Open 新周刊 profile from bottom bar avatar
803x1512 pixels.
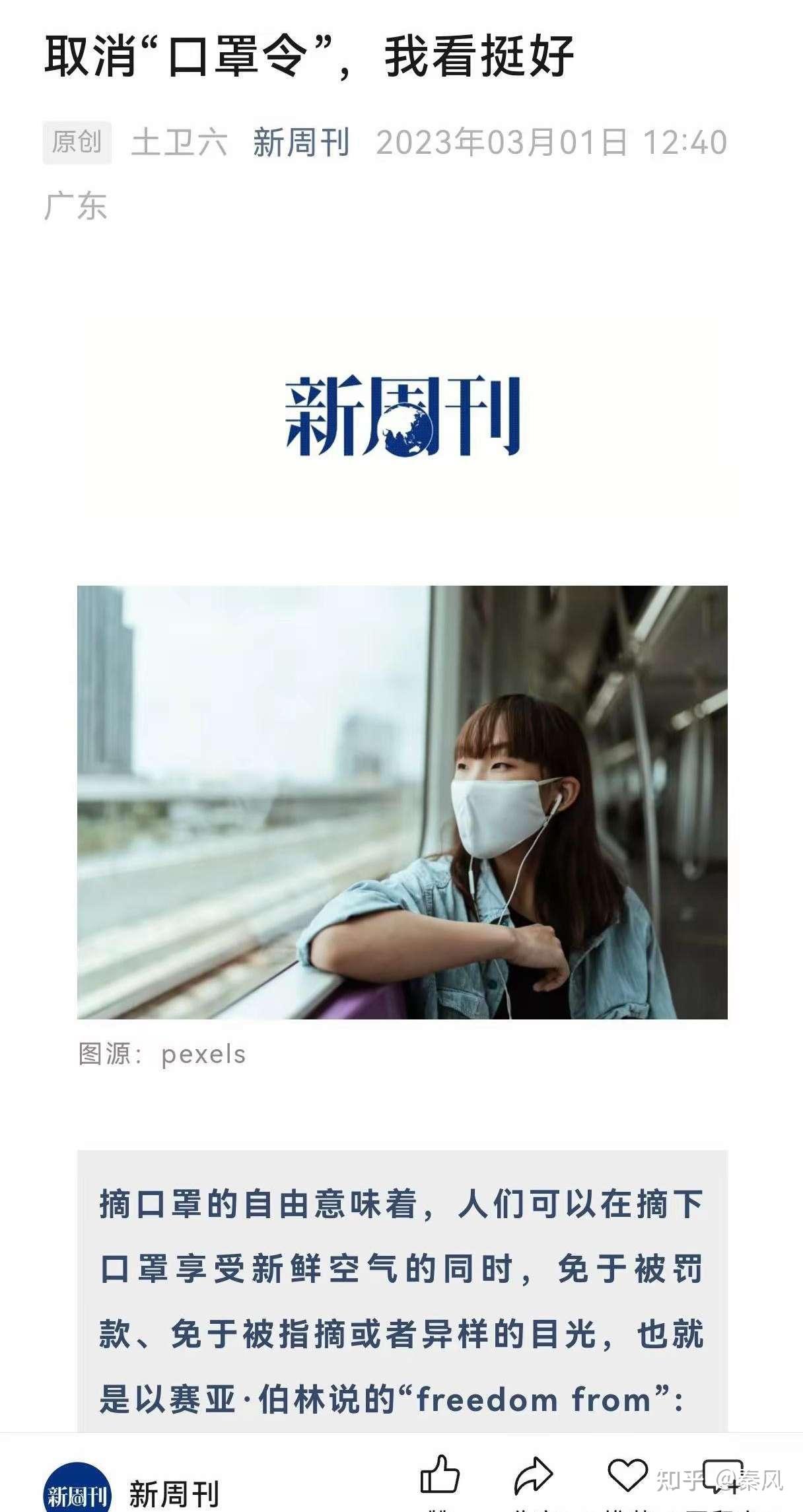click(x=77, y=1488)
